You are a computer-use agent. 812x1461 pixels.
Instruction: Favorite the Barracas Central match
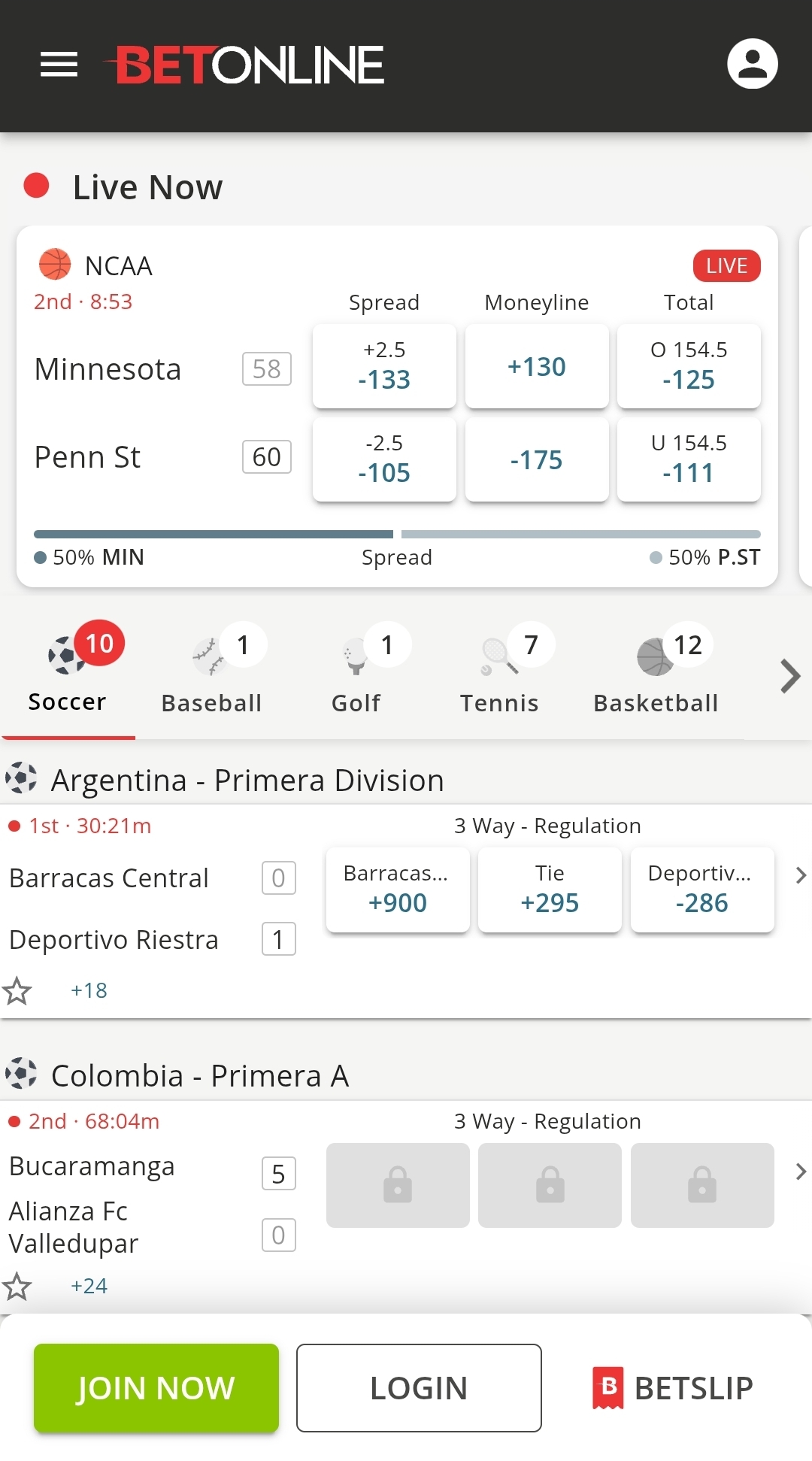pos(18,991)
